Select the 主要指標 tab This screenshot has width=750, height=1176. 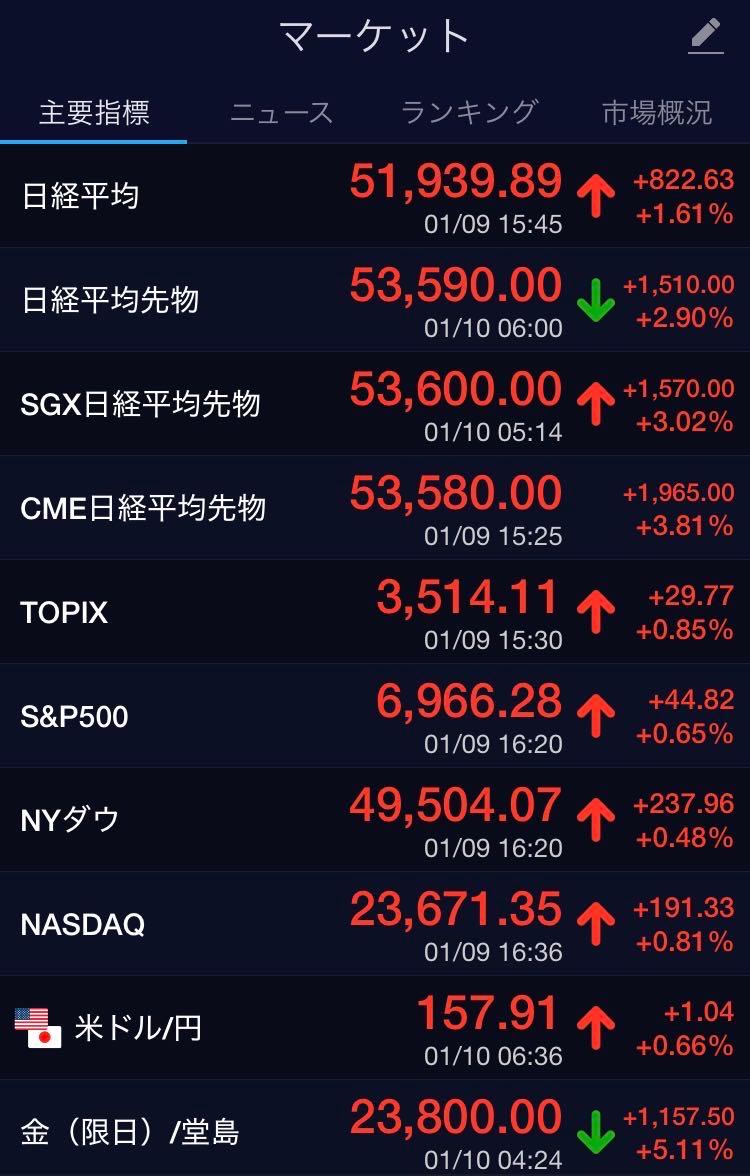coord(94,112)
